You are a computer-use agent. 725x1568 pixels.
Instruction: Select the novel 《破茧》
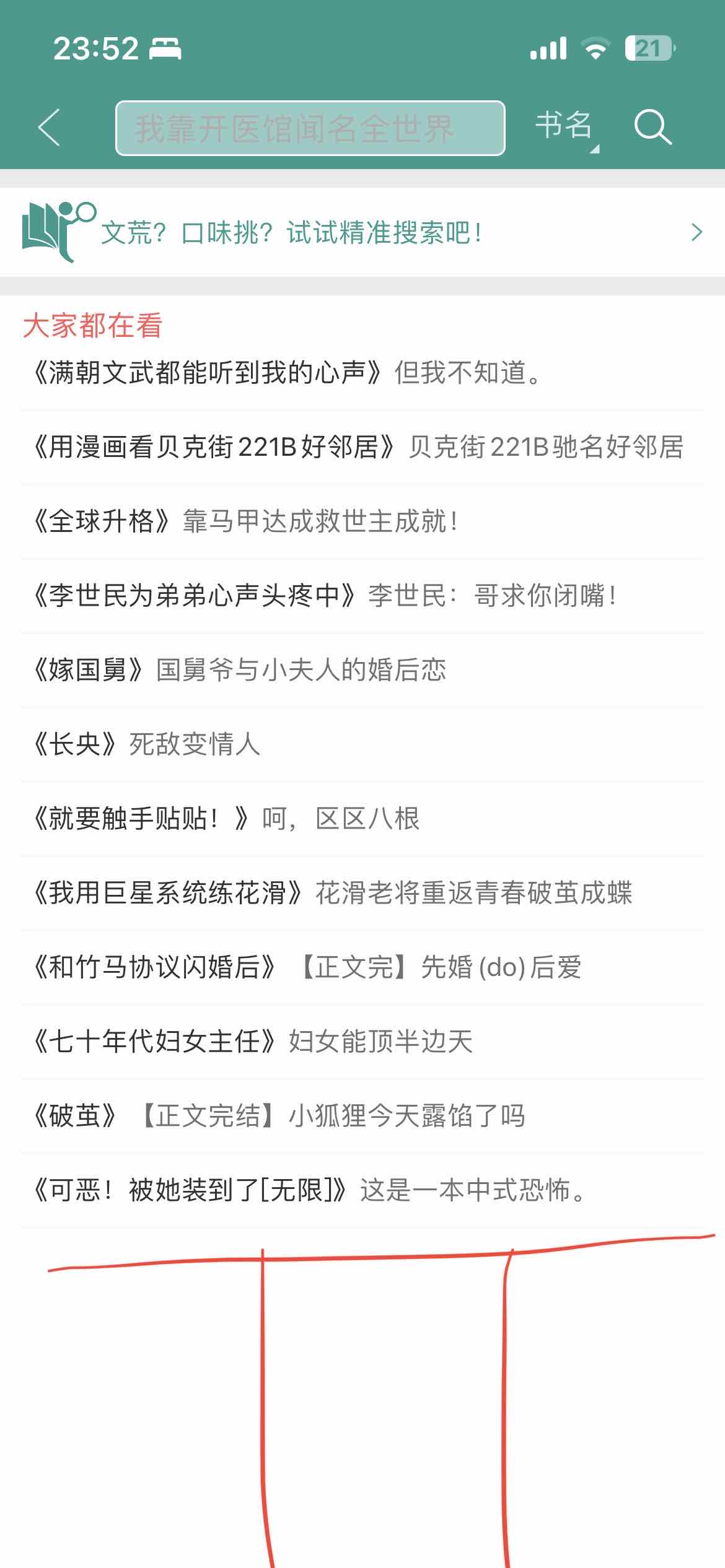coord(362,1116)
